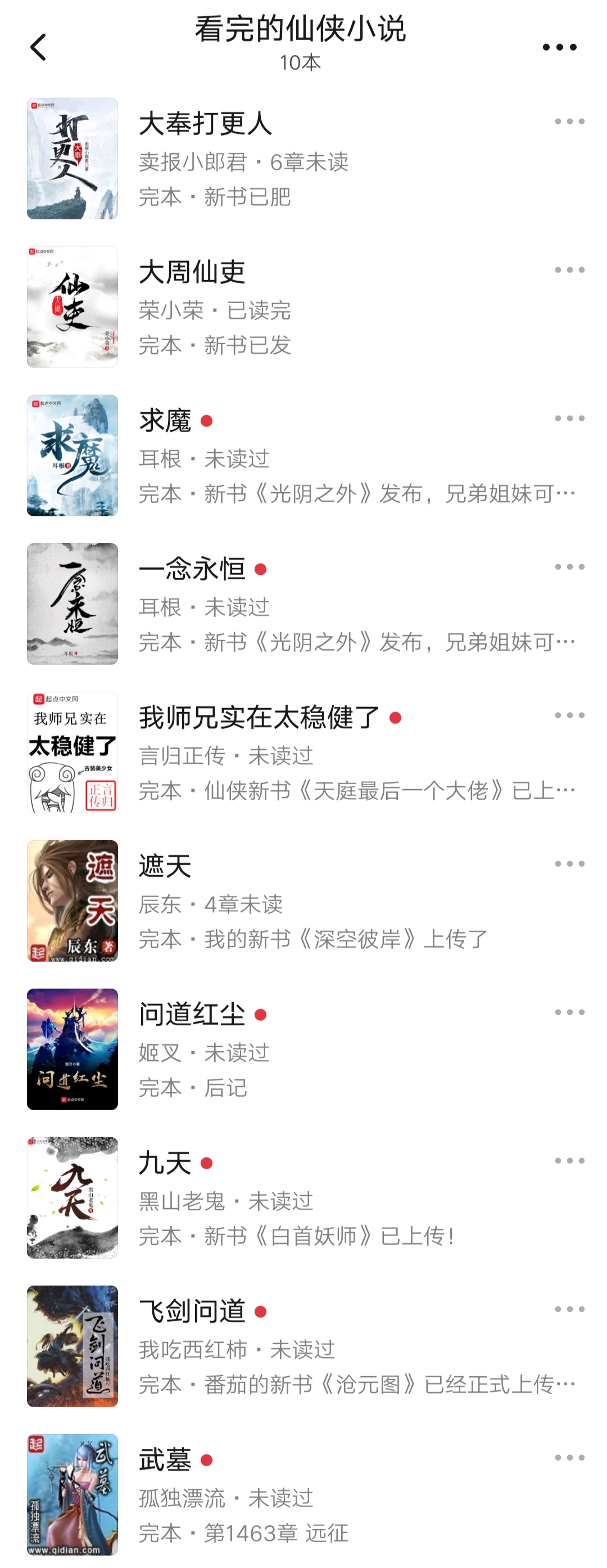The width and height of the screenshot is (607, 1568).
Task: Tap the red unread badge next to 一念永恒
Action: [x=261, y=570]
